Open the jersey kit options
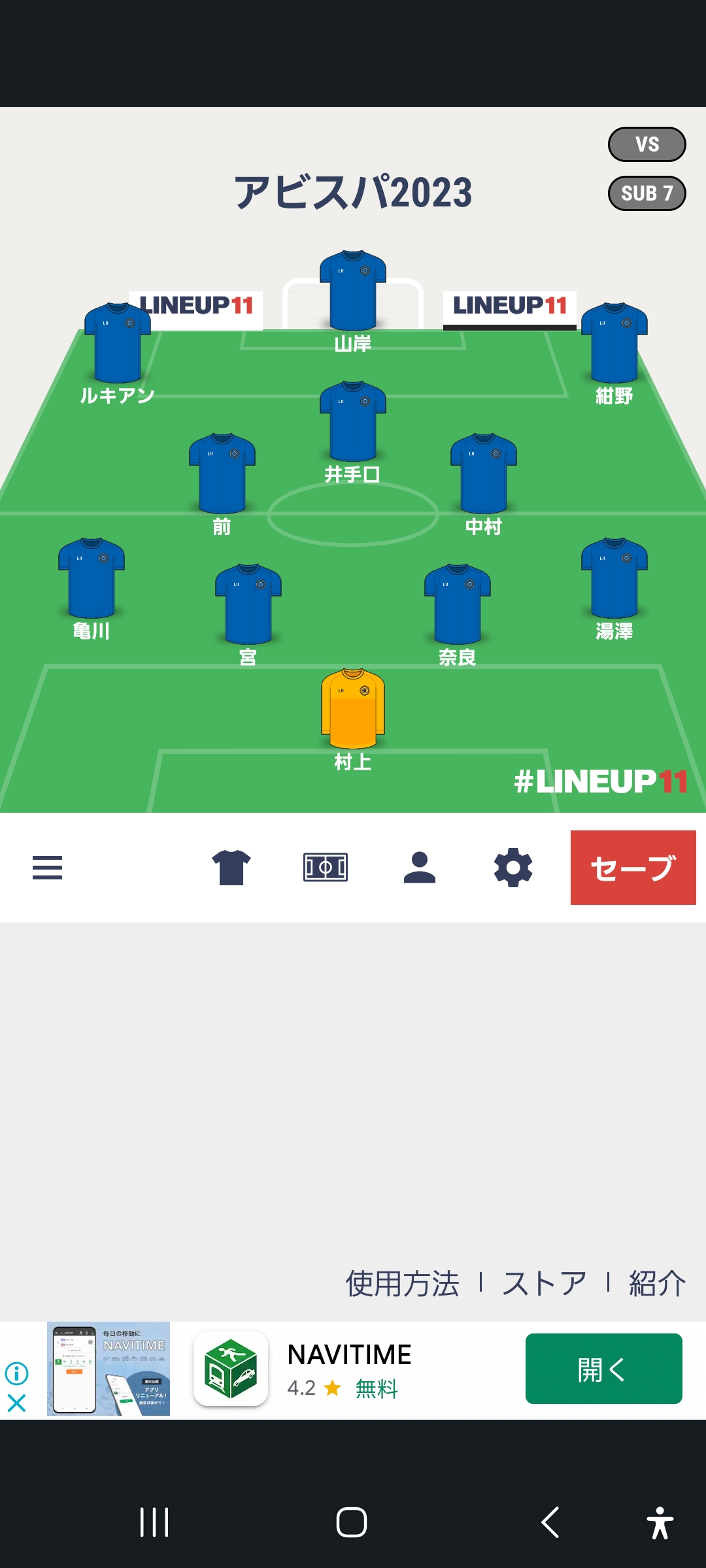706x1568 pixels. 231,868
